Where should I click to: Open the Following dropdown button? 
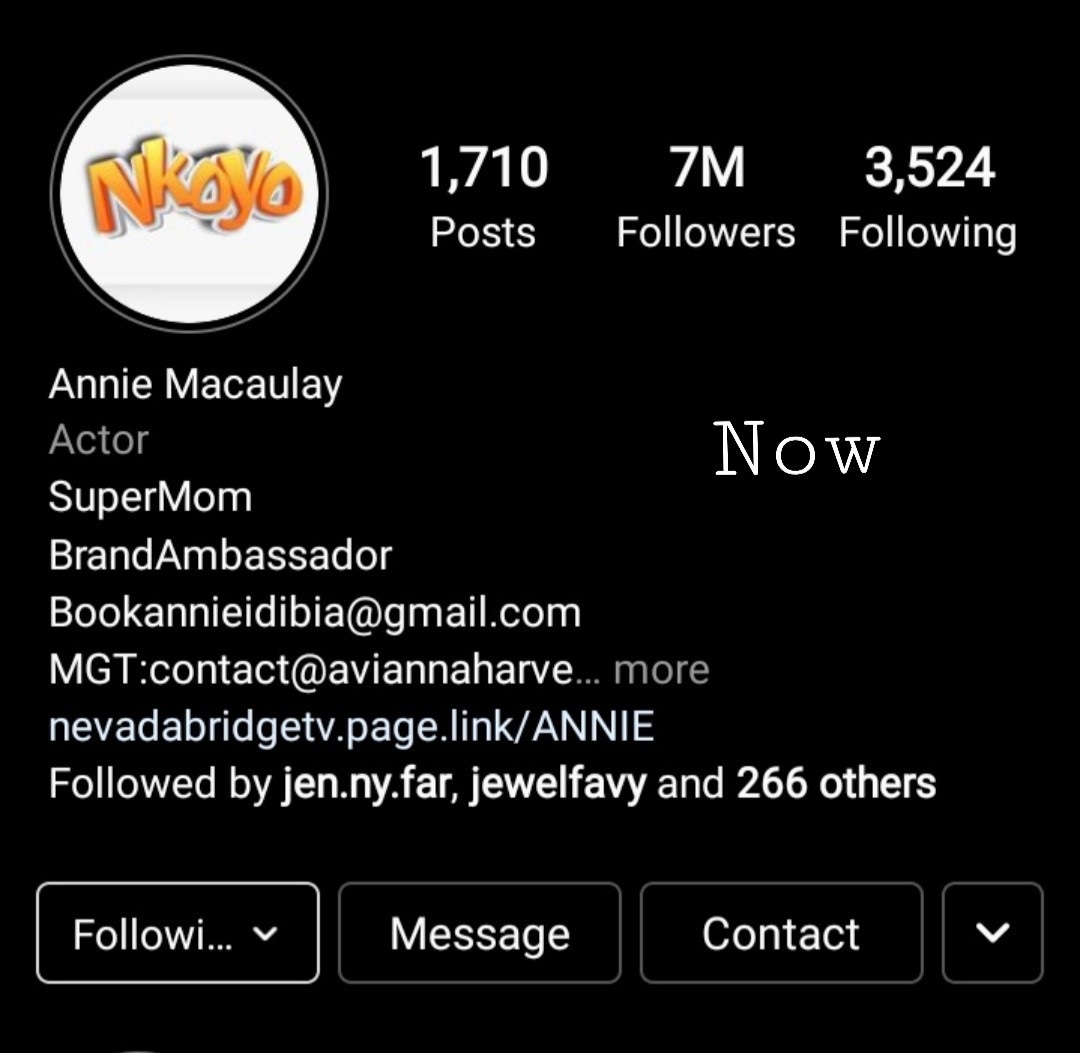point(178,933)
